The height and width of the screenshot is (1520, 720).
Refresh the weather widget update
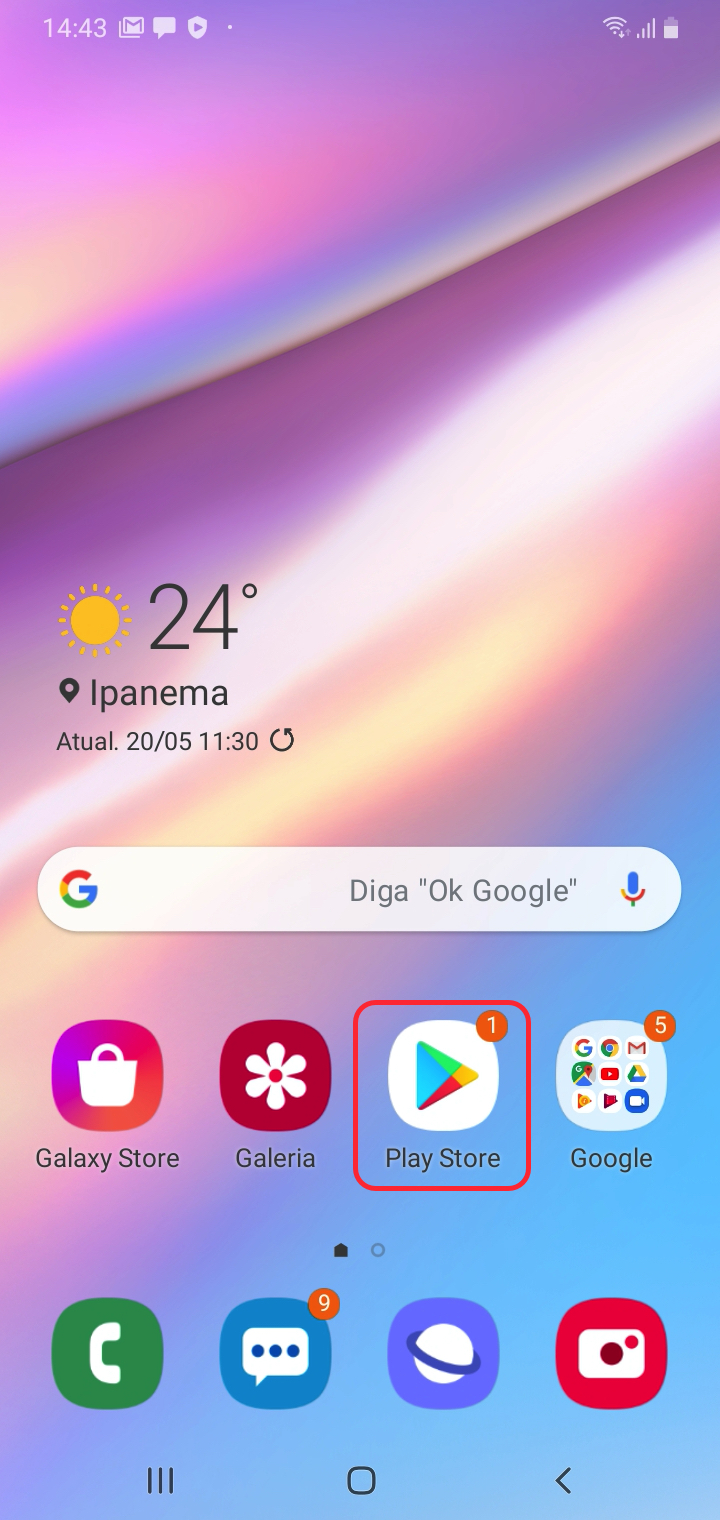[x=283, y=741]
